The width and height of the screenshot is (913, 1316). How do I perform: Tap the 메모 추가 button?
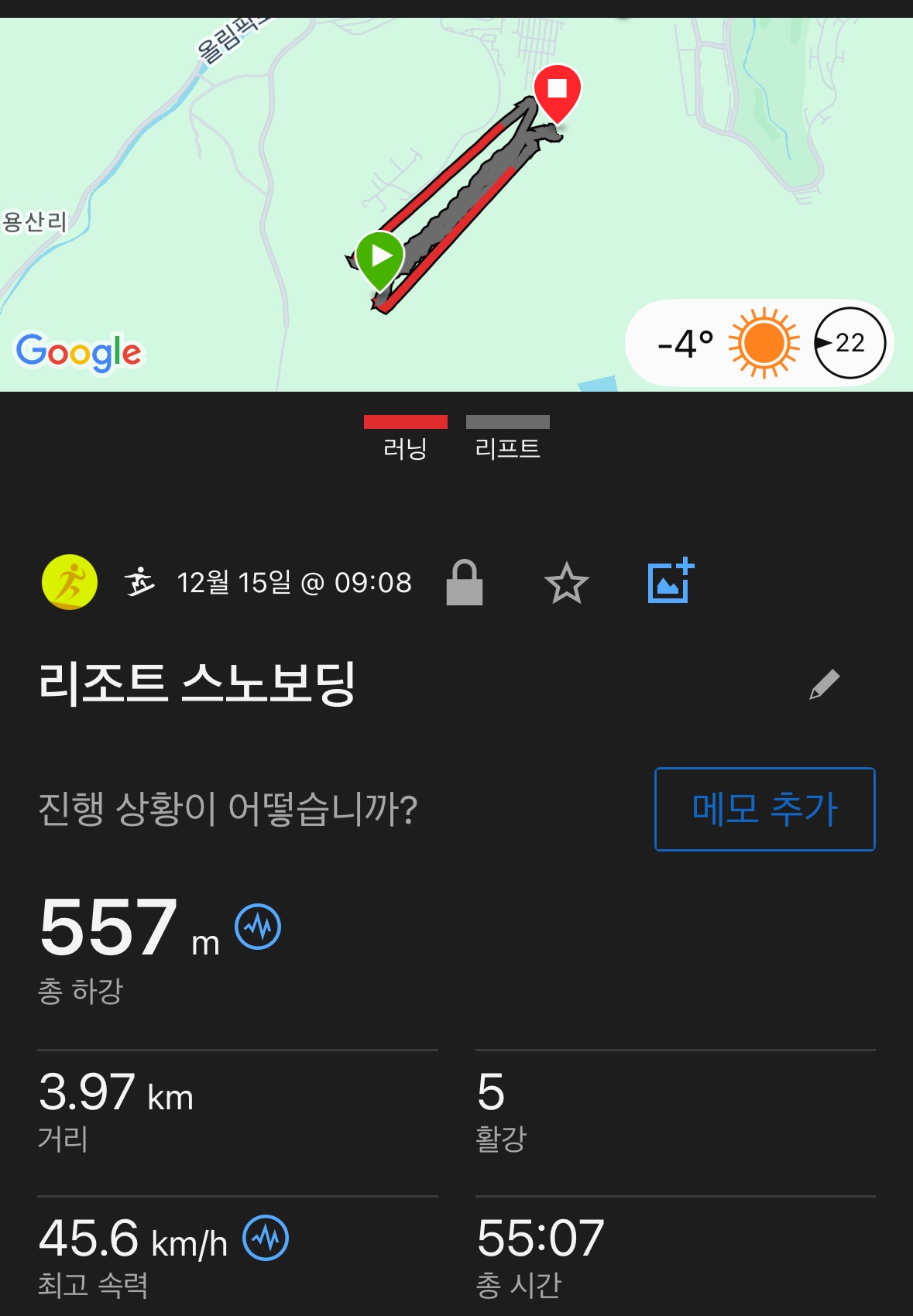point(764,809)
